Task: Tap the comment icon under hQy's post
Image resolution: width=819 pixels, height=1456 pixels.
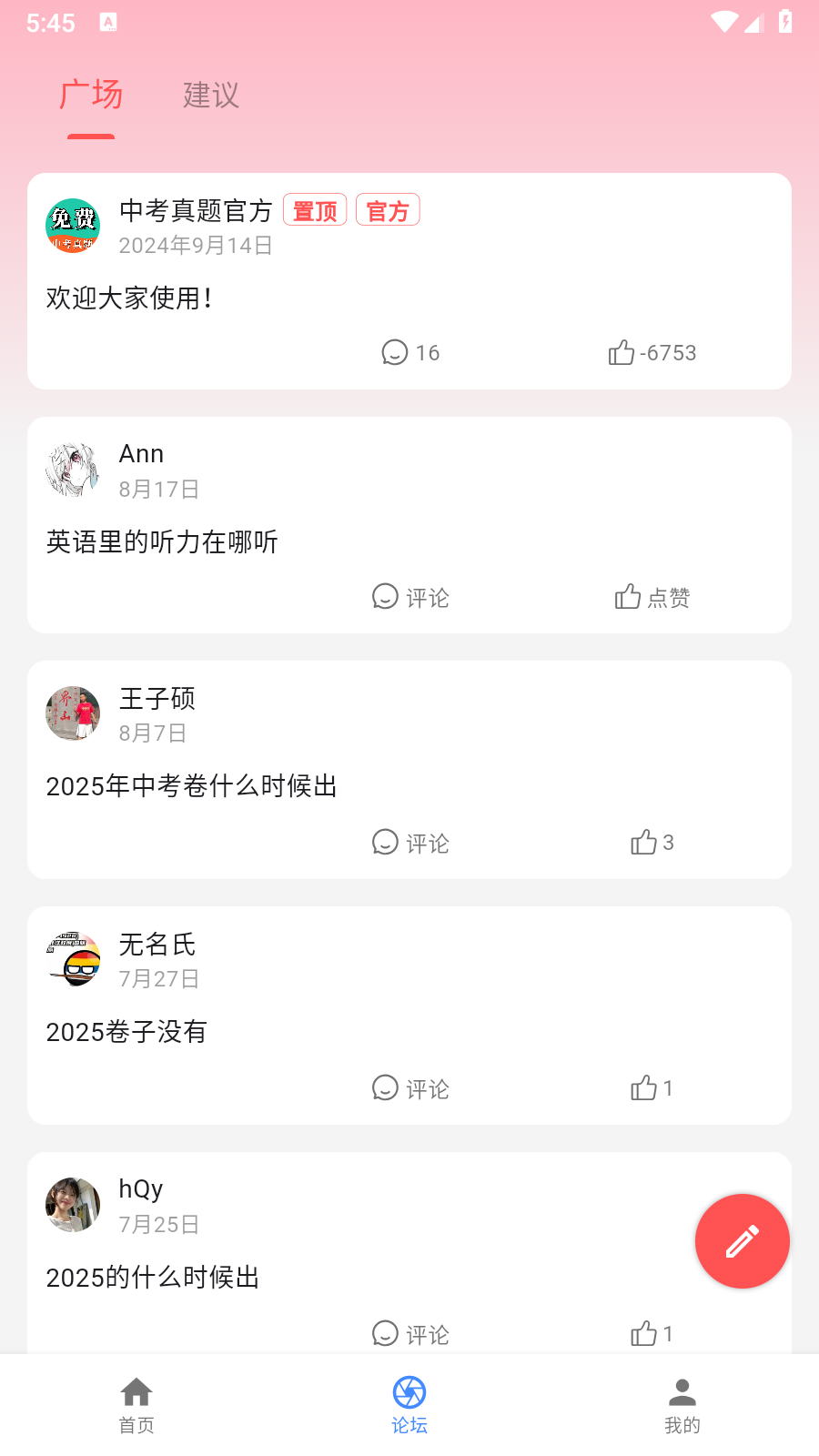Action: pos(386,1334)
